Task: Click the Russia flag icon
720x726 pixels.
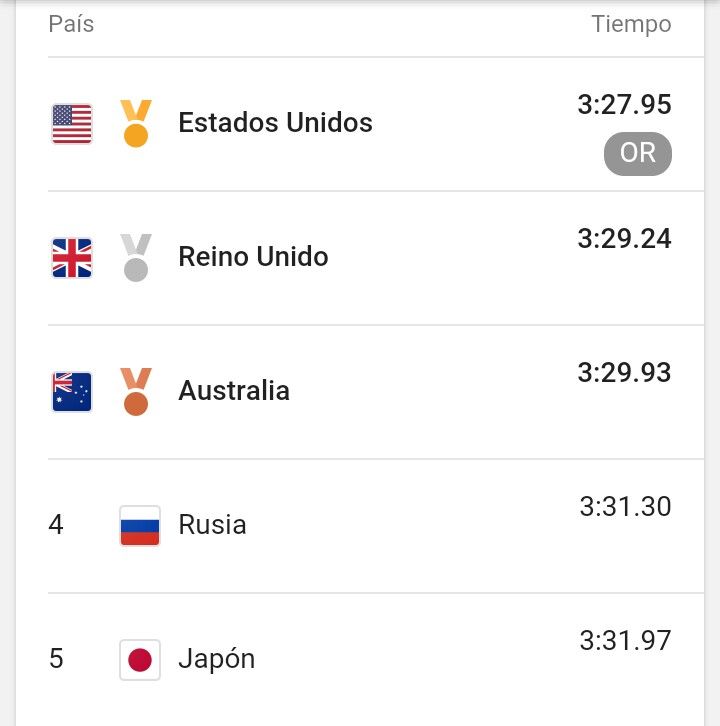Action: coord(140,524)
